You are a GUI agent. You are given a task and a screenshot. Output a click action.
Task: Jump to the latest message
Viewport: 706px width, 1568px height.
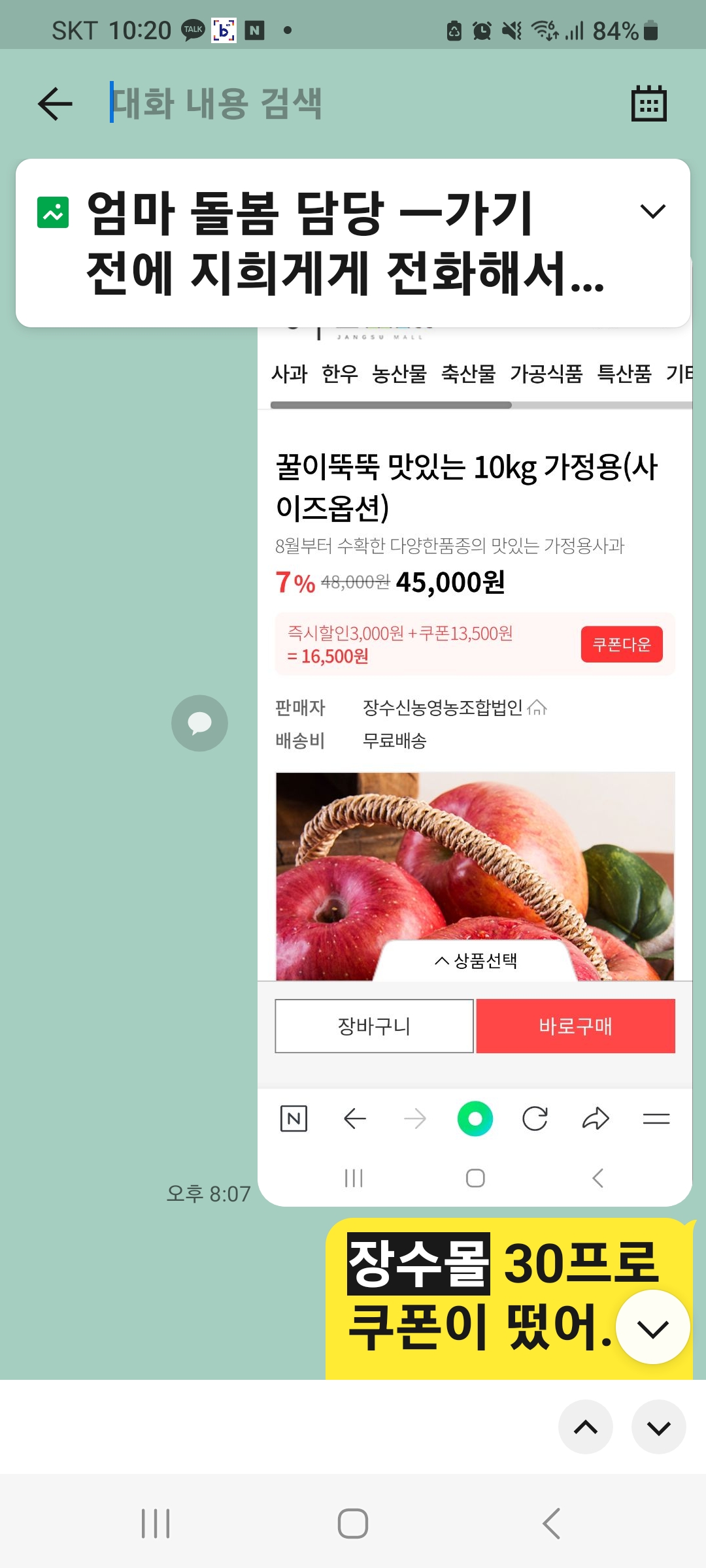(652, 1328)
